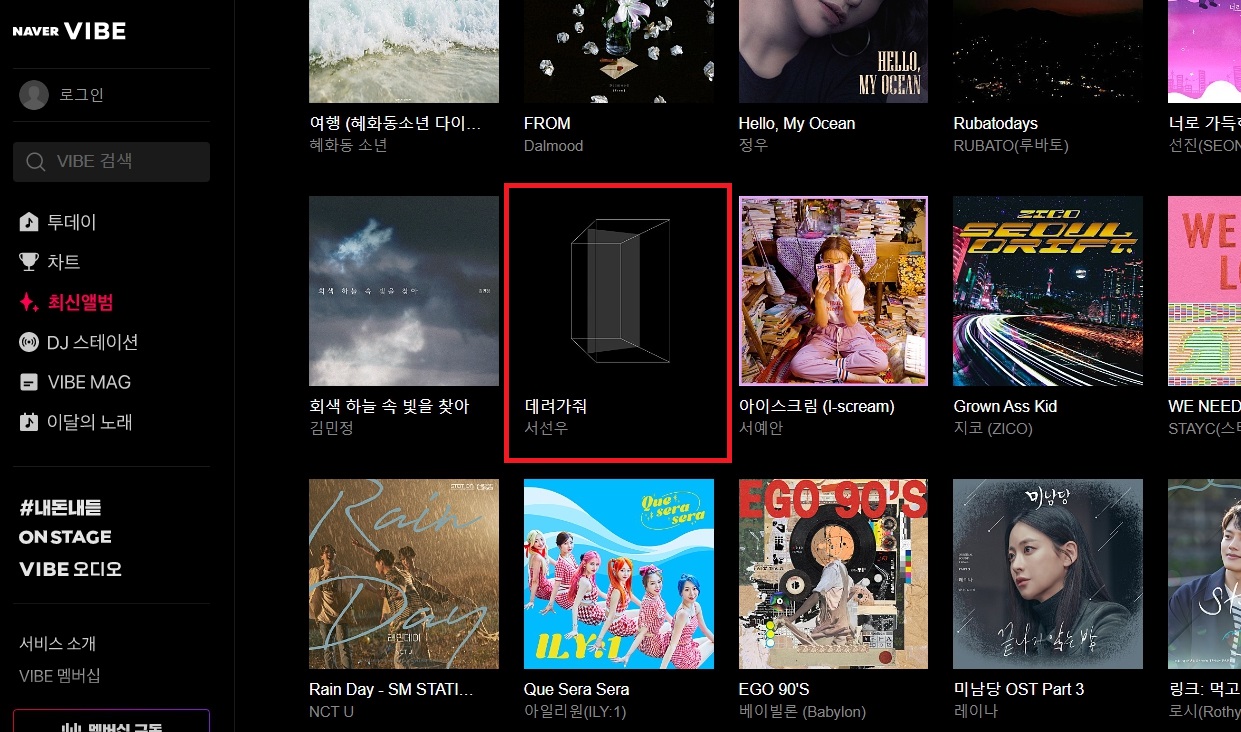This screenshot has width=1241, height=732.
Task: Open Grown Ass Kid album by ZICO
Action: 1047,290
